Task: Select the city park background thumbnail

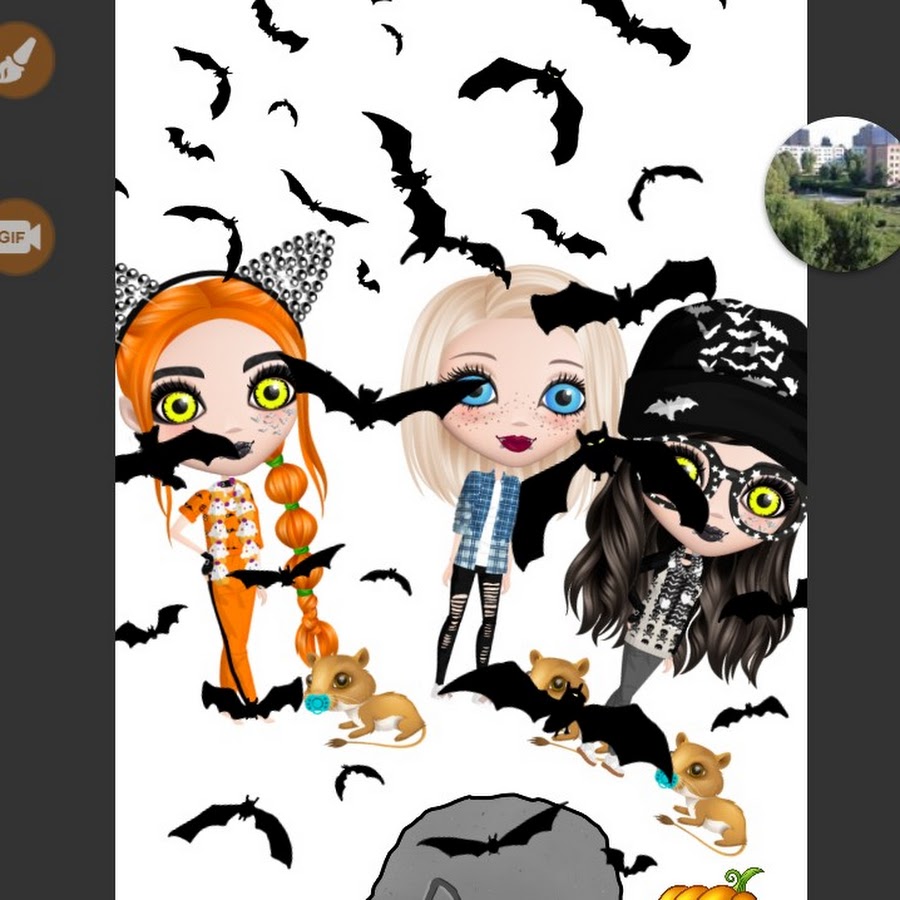Action: point(836,194)
